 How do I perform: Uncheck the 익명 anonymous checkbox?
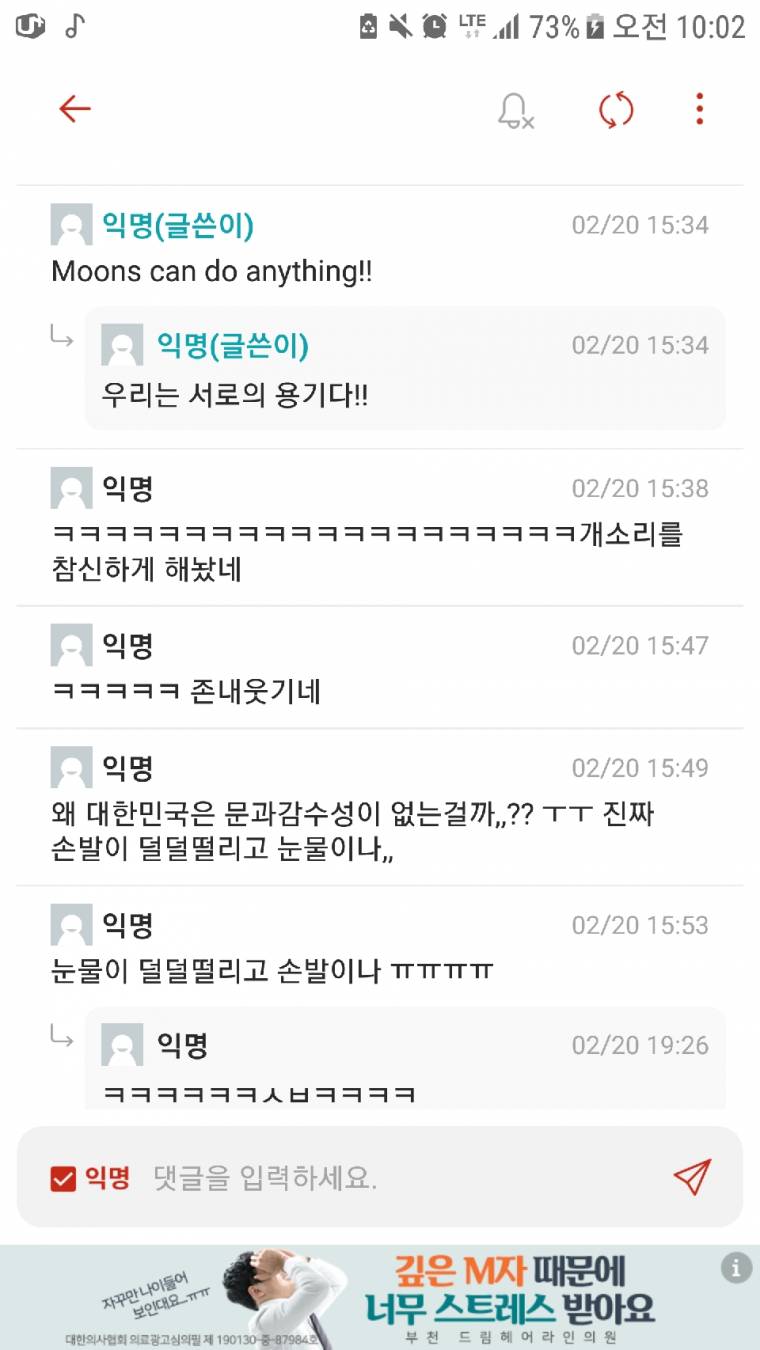[64, 1179]
